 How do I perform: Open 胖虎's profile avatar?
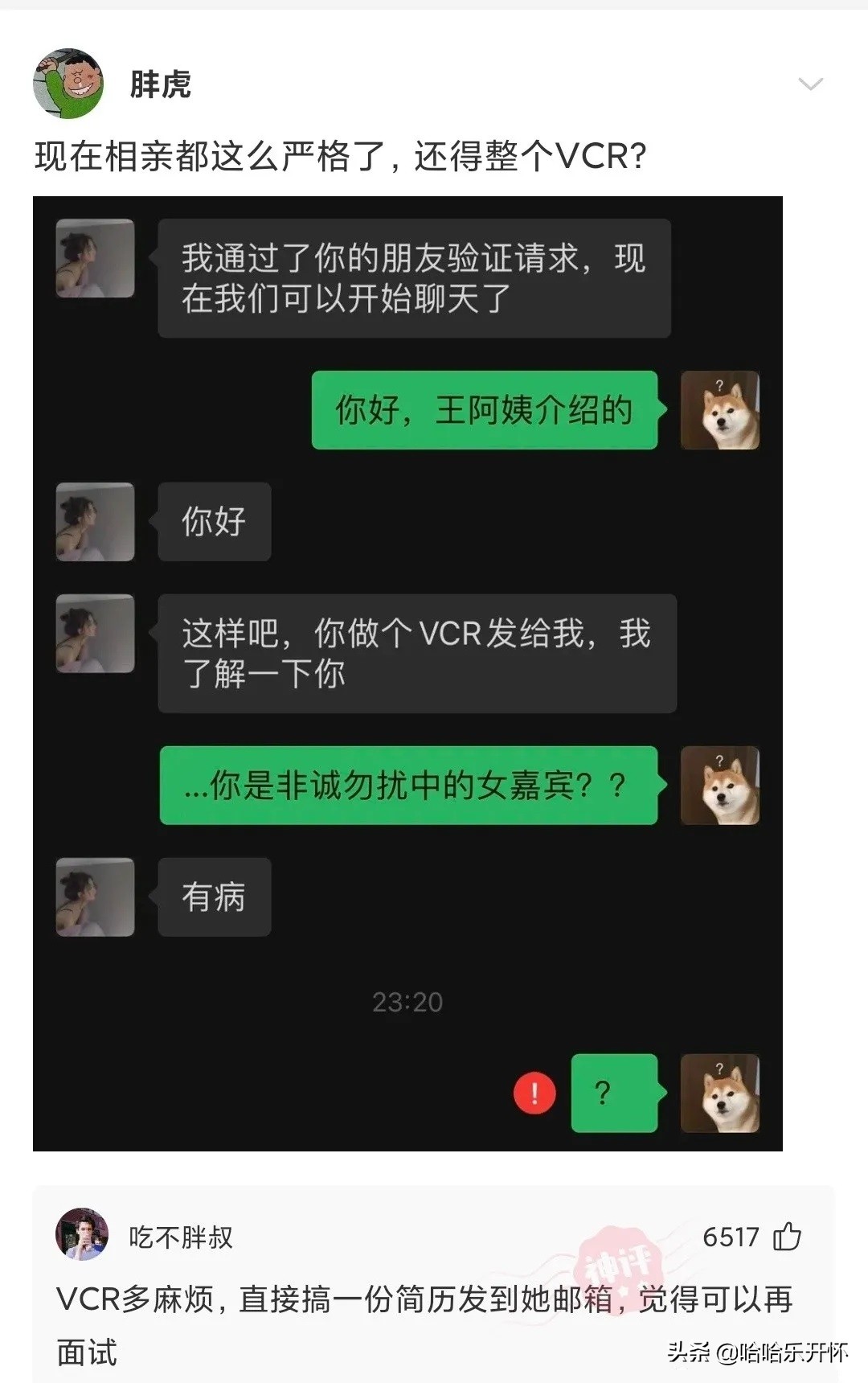[x=68, y=84]
